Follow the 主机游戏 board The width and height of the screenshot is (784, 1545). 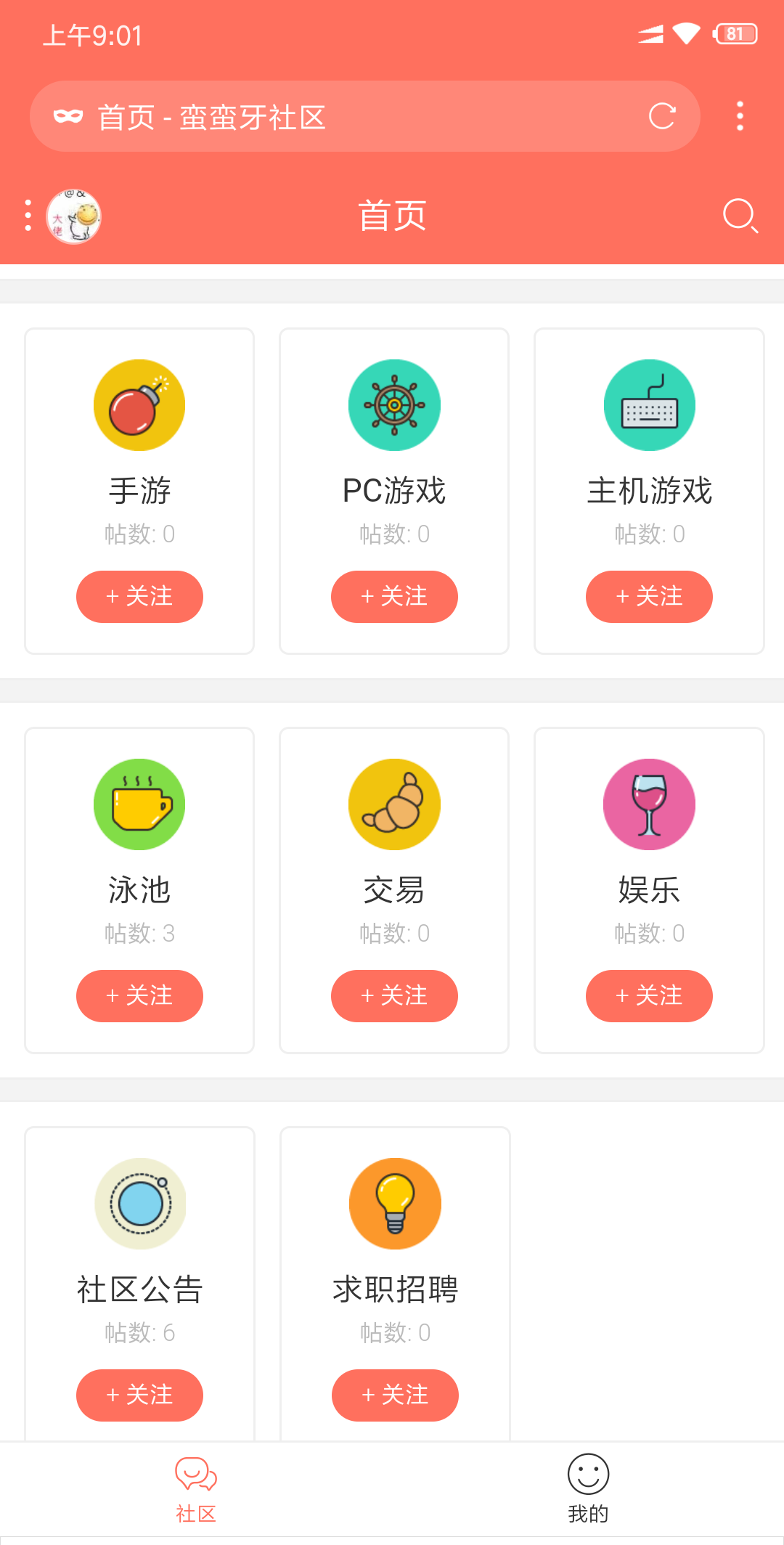(x=649, y=597)
